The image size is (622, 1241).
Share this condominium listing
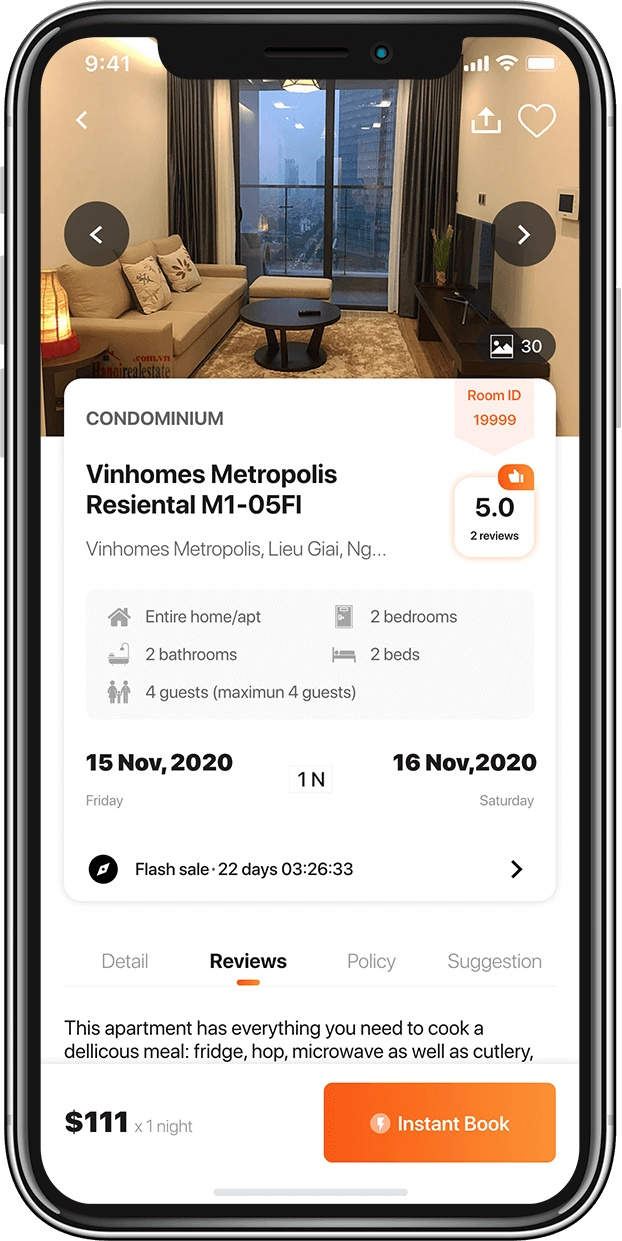[x=486, y=120]
